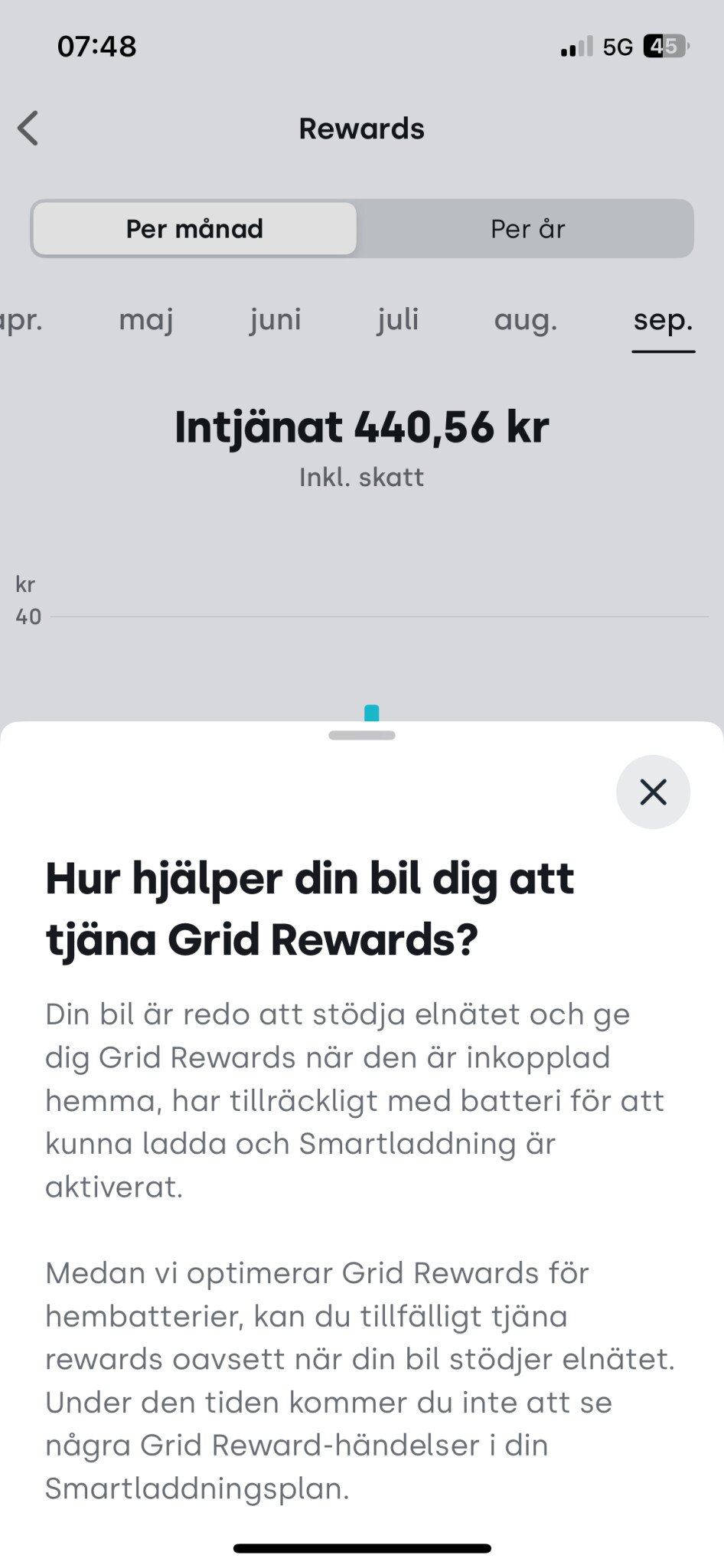Go back from the Rewards screen
The image size is (724, 1568).
(x=28, y=128)
